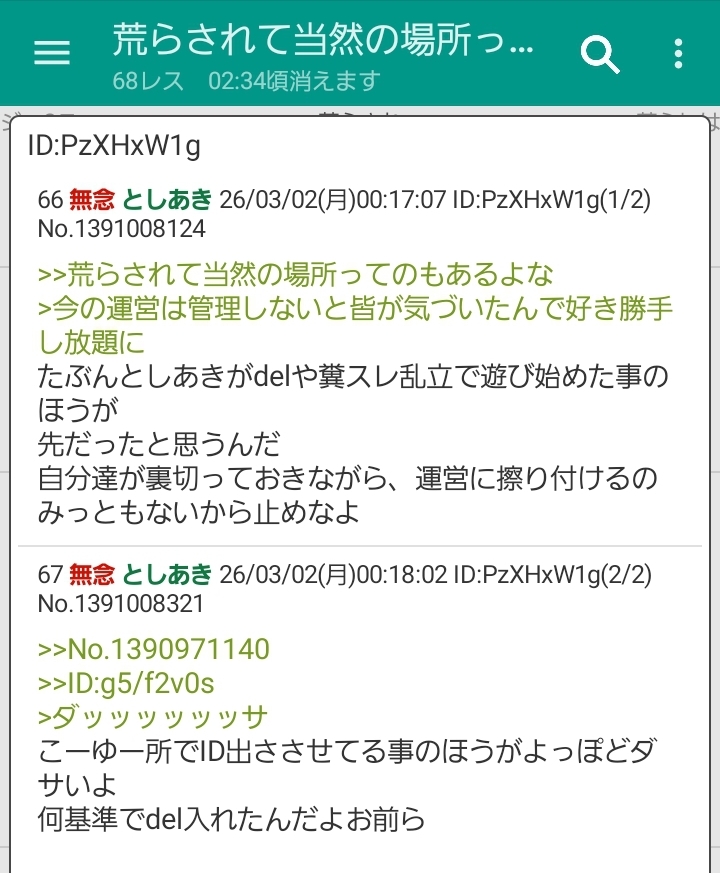Select post 67 No.1391008321

click(x=121, y=603)
